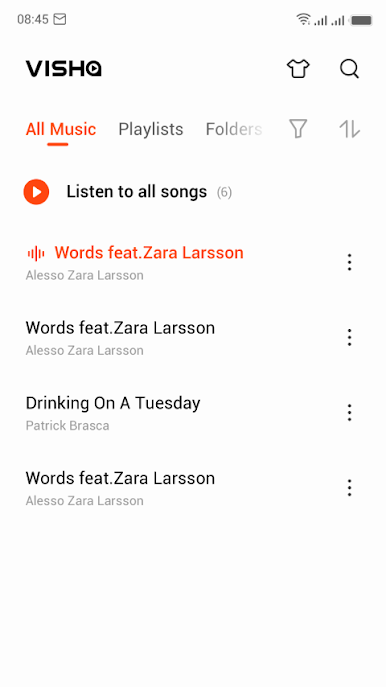Image resolution: width=386 pixels, height=687 pixels.
Task: Switch to the Folders tab
Action: (234, 129)
